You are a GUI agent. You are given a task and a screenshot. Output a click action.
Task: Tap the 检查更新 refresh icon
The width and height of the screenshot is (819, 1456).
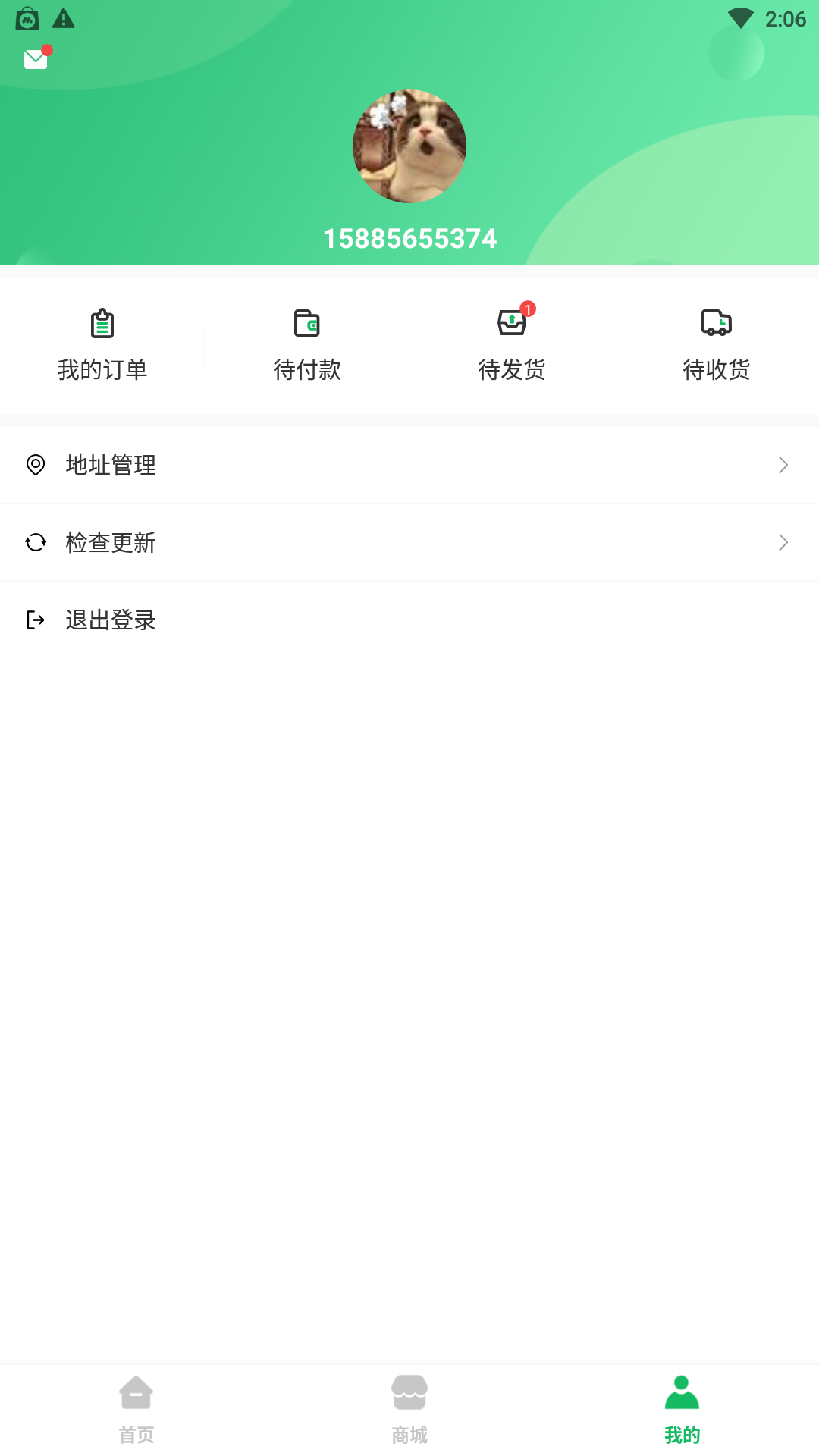pyautogui.click(x=36, y=542)
